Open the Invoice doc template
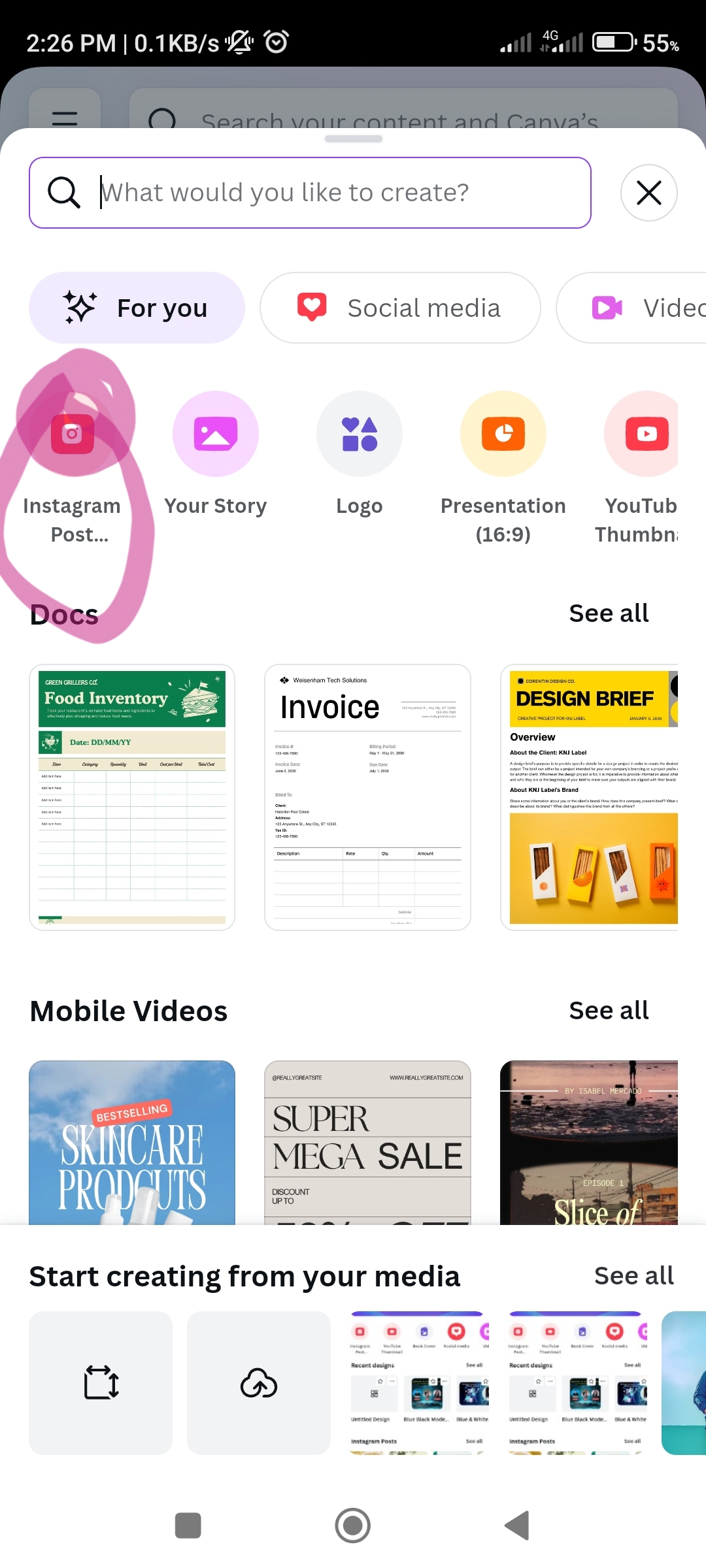The height and width of the screenshot is (1568, 706). point(367,797)
